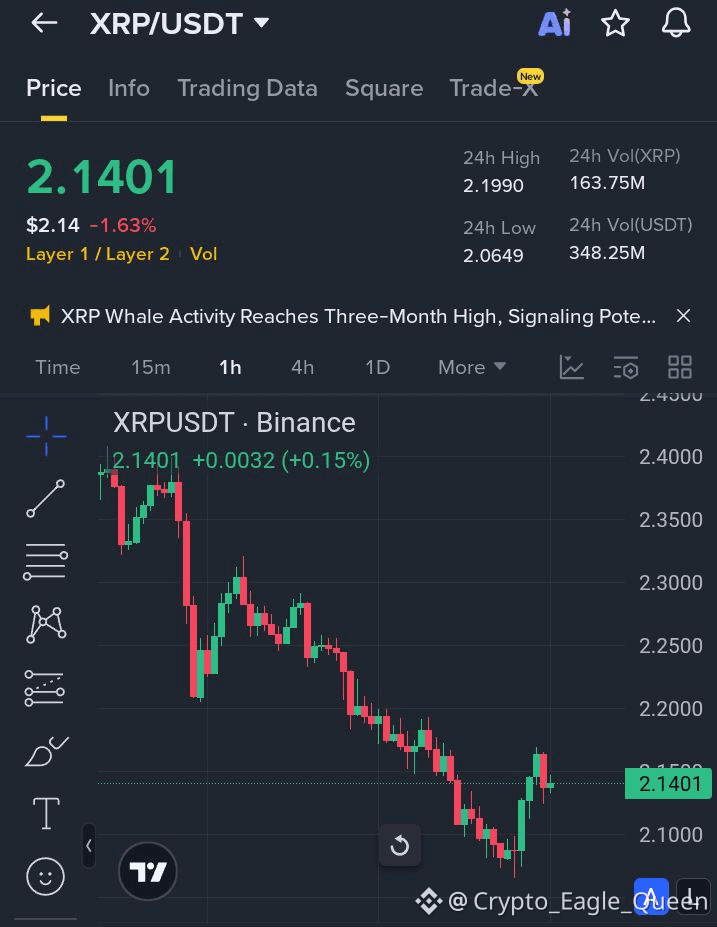Expand the More intervals dropdown
The image size is (717, 927).
pyautogui.click(x=472, y=367)
